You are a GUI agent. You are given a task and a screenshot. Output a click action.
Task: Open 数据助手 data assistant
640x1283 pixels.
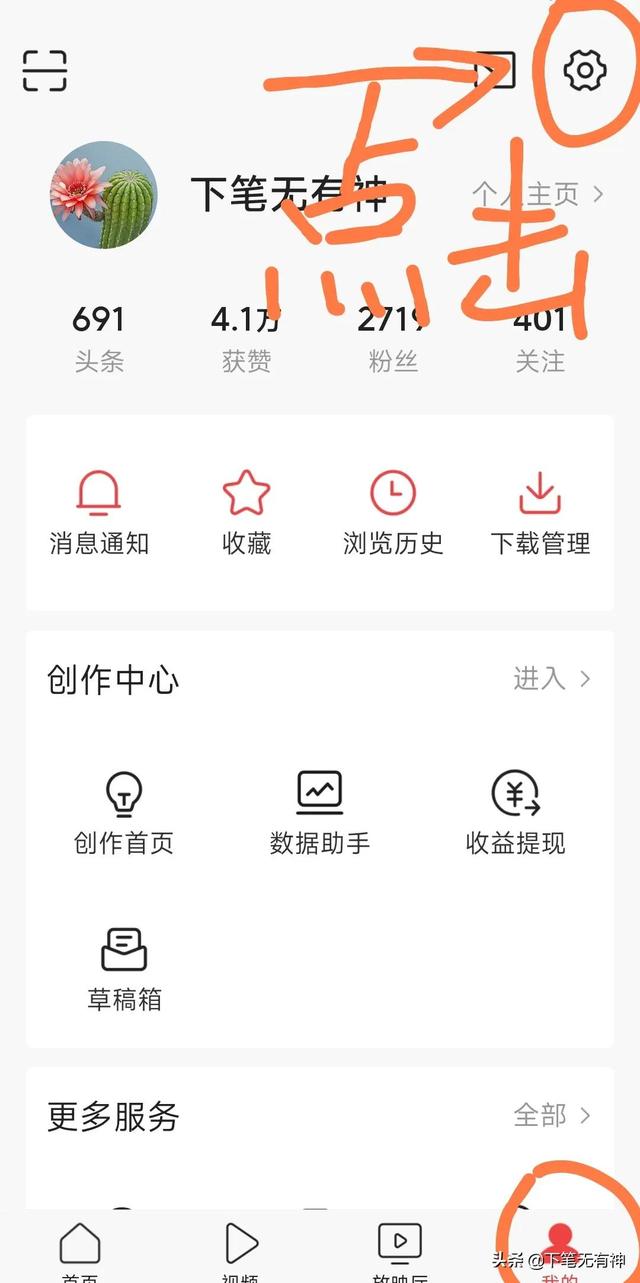point(320,812)
